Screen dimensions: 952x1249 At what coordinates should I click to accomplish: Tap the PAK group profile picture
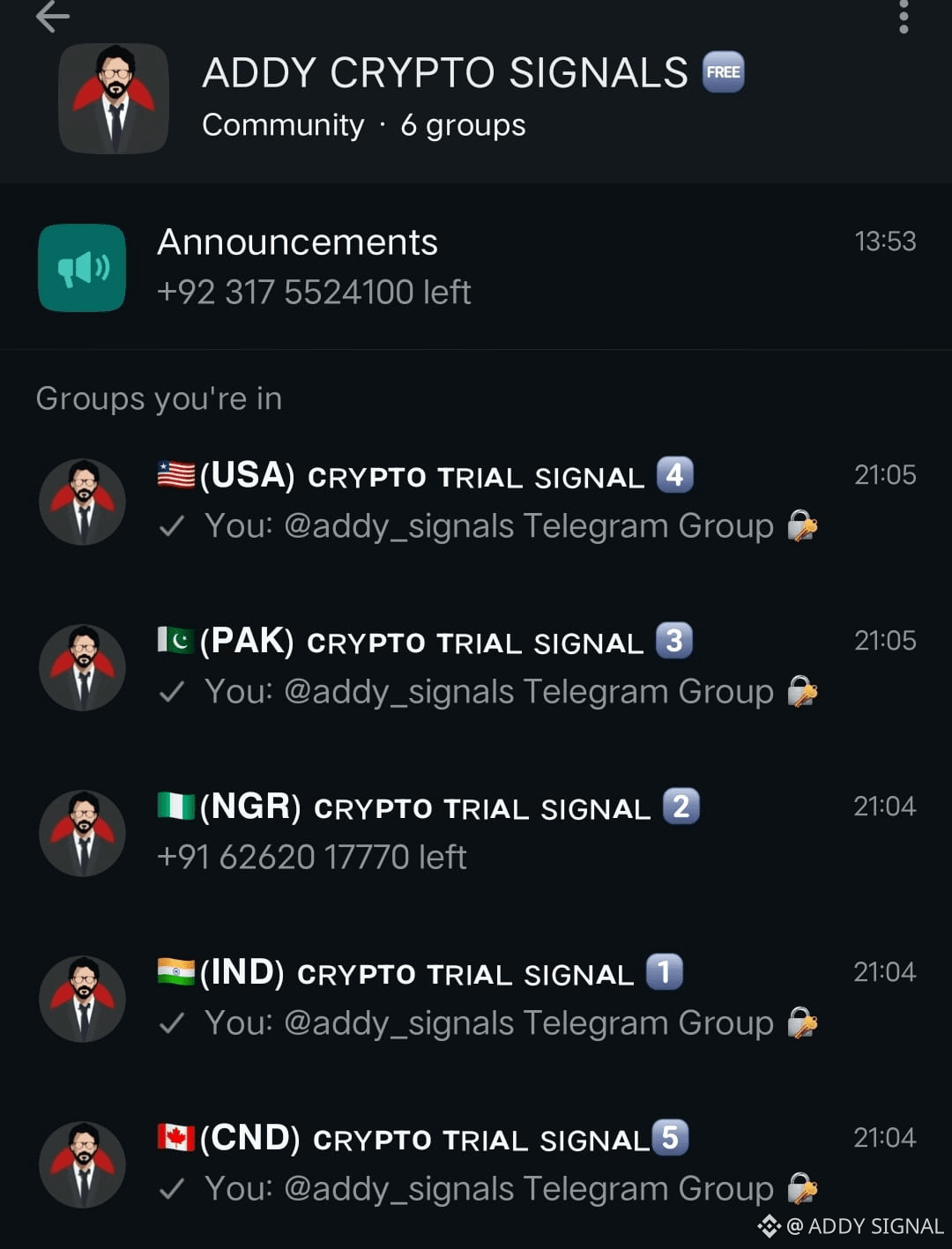tap(82, 667)
